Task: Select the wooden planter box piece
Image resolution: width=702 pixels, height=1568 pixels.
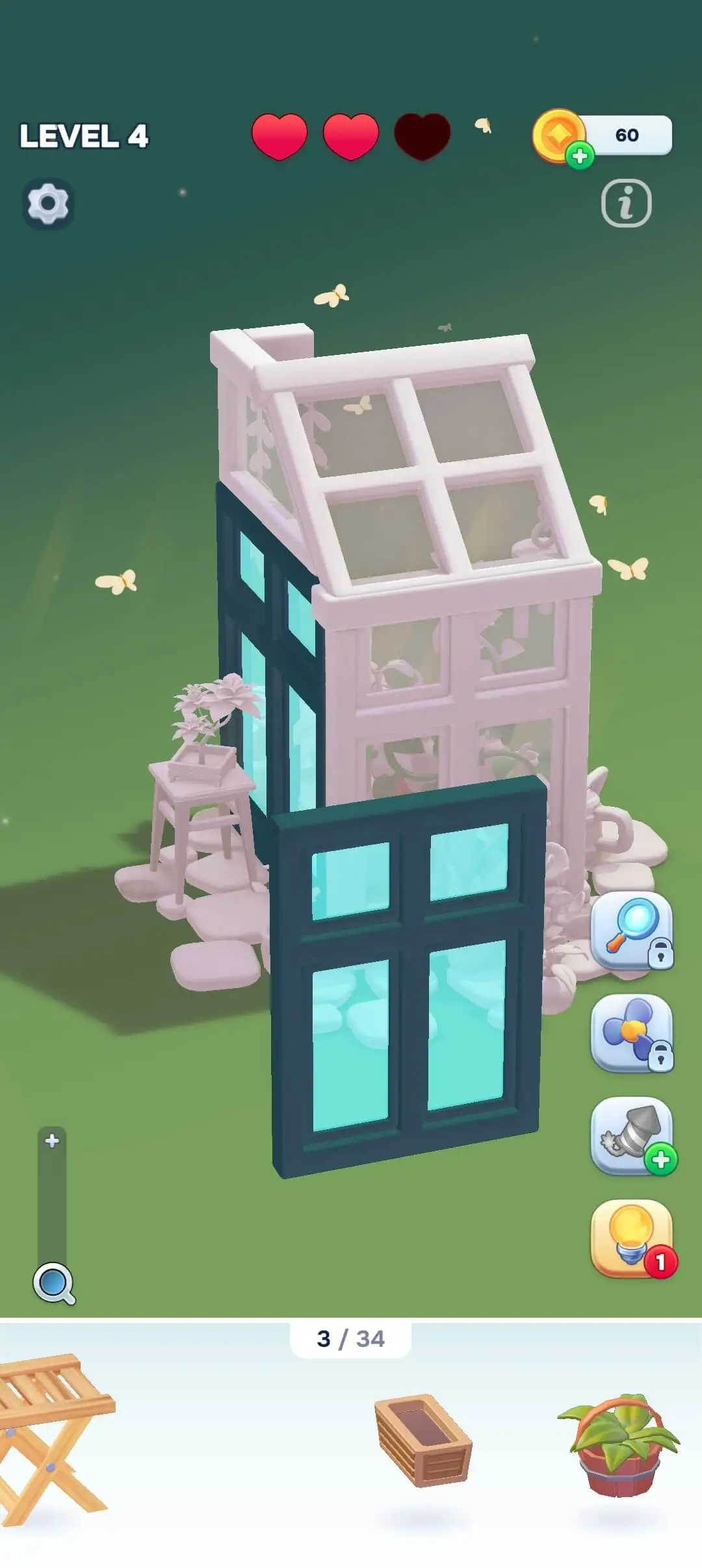Action: point(423,1439)
